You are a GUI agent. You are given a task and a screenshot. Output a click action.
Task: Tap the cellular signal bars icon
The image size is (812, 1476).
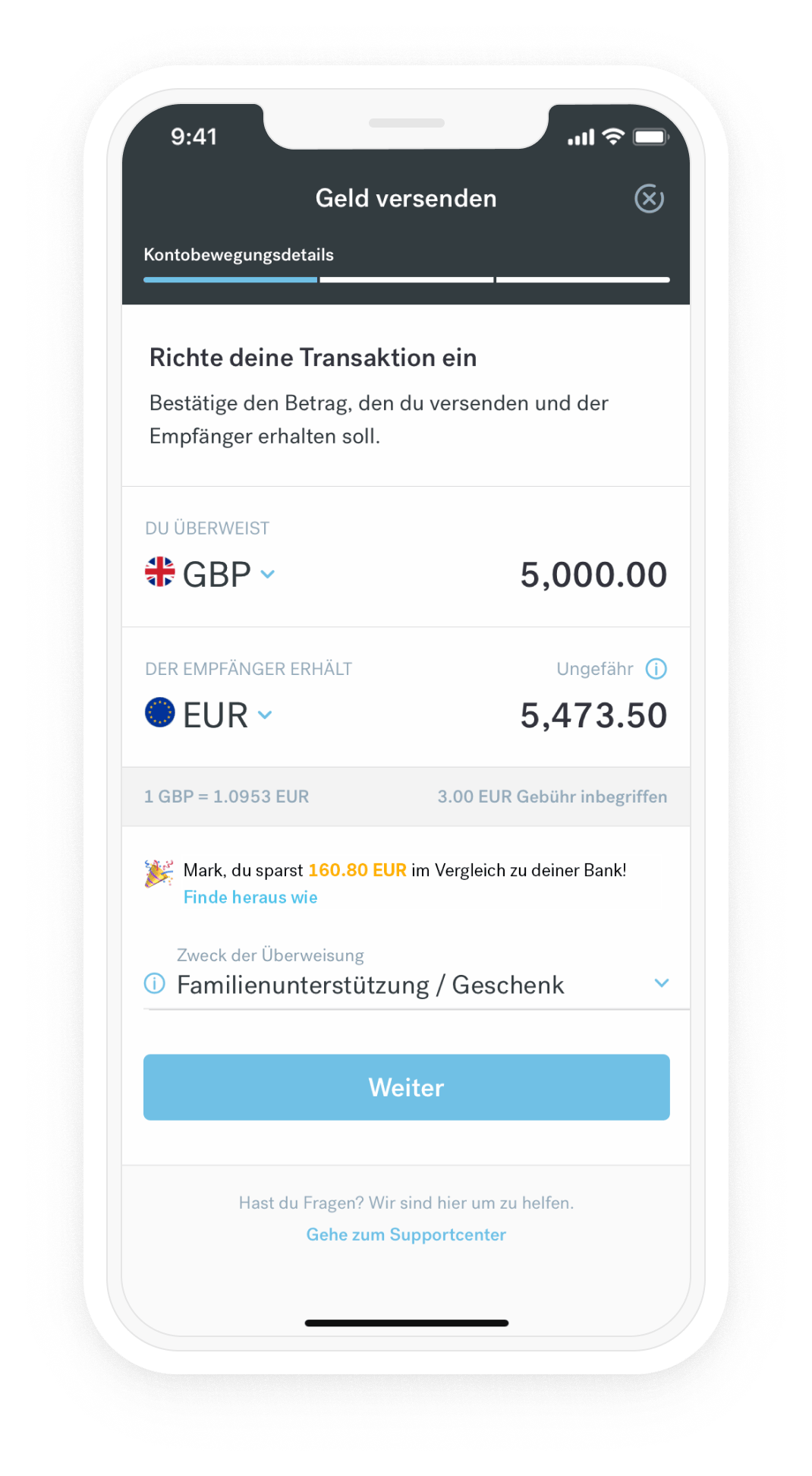tap(580, 137)
